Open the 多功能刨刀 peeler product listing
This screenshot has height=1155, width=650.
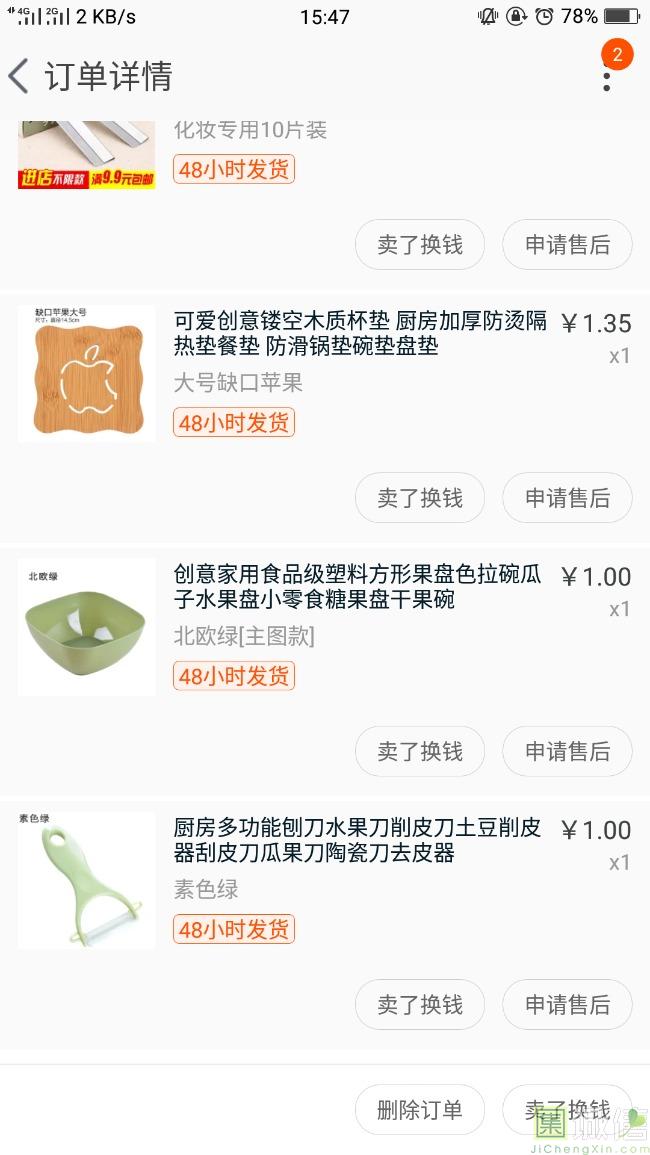tap(357, 840)
